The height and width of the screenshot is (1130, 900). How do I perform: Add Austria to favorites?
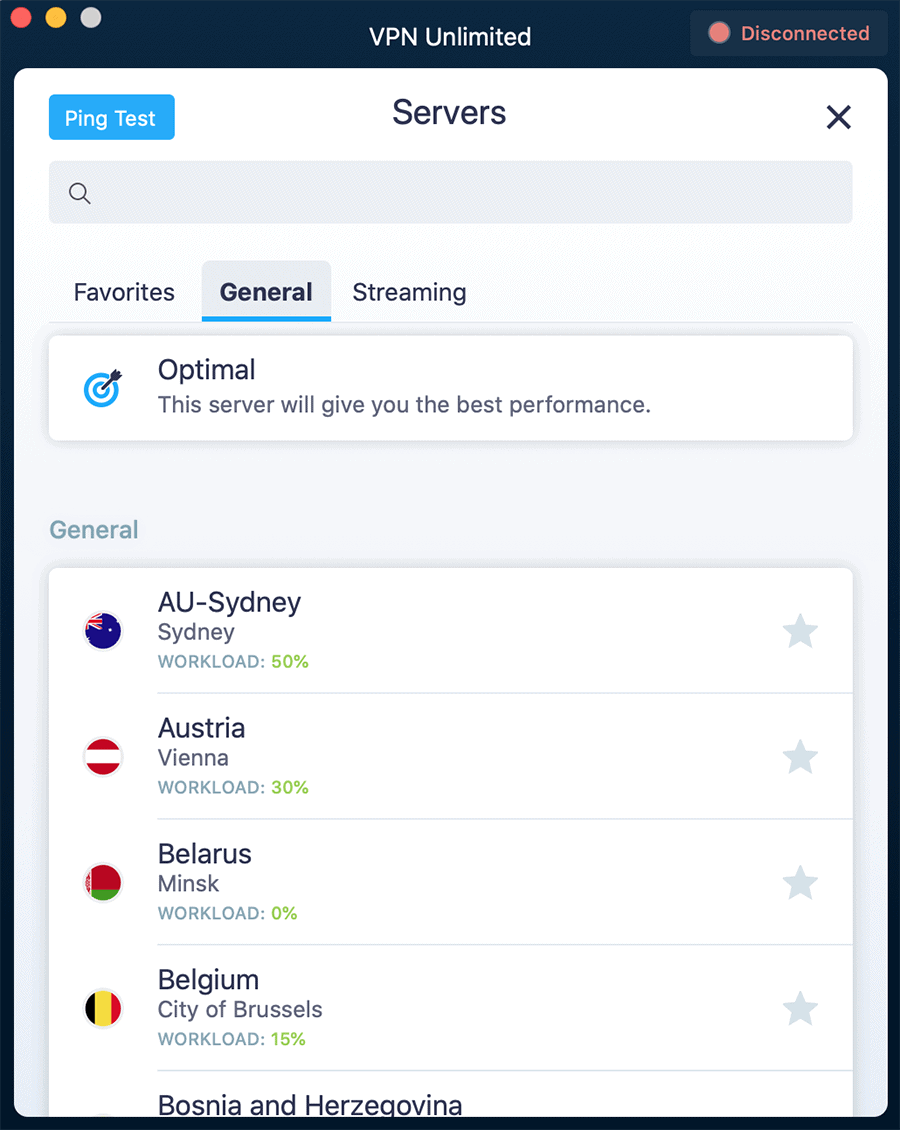pyautogui.click(x=800, y=757)
